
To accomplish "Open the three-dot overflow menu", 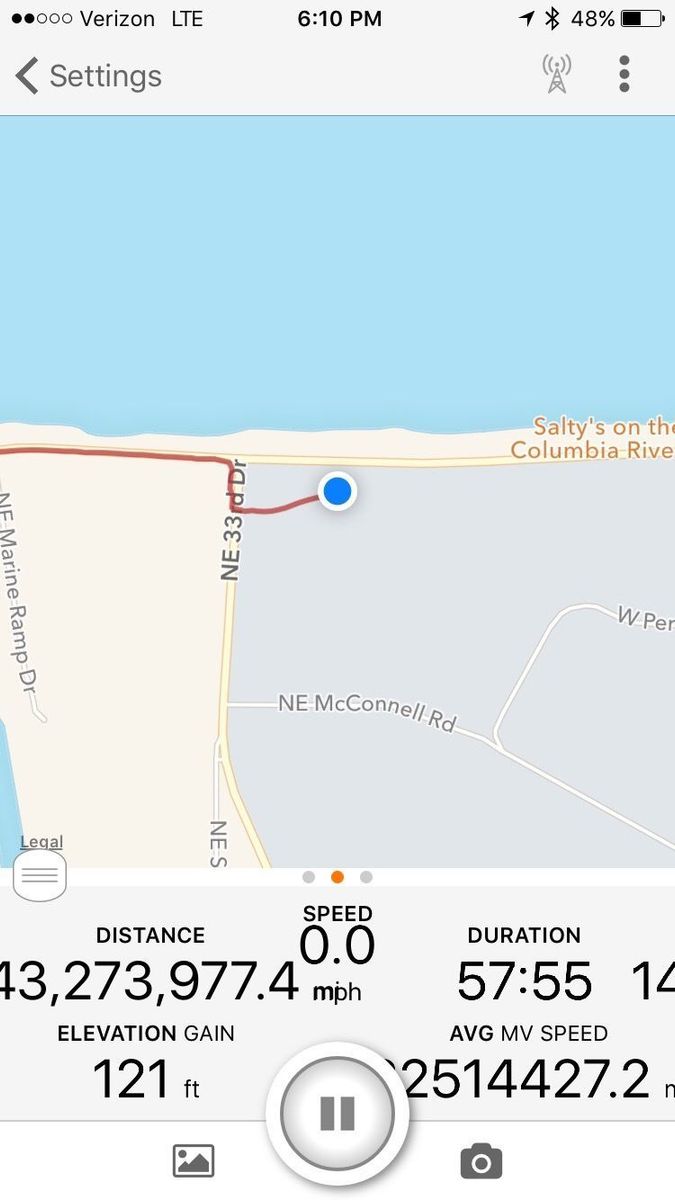I will (624, 74).
